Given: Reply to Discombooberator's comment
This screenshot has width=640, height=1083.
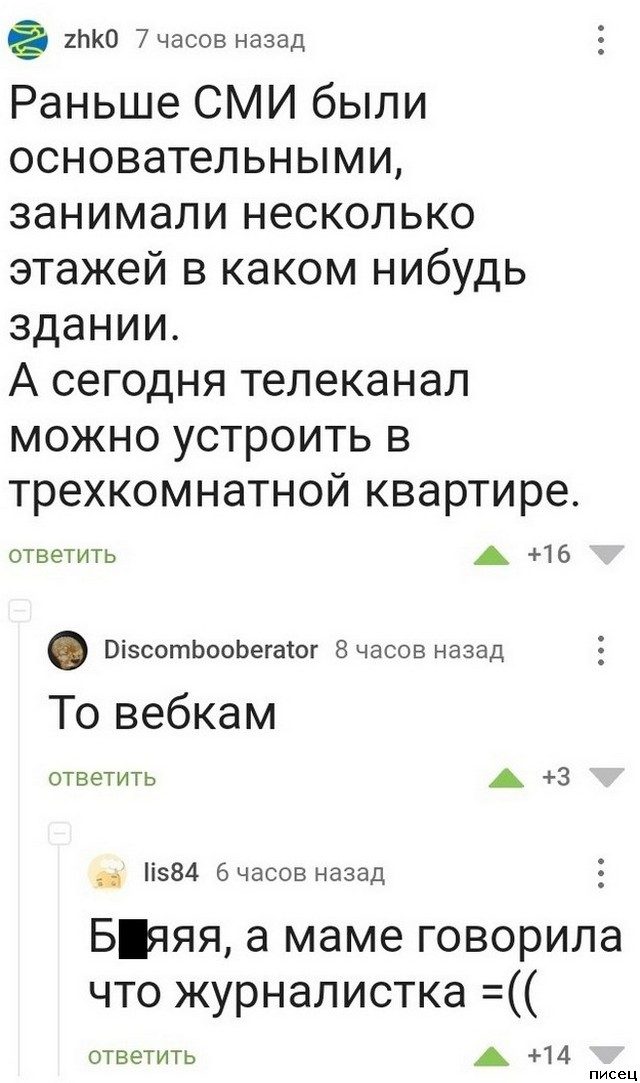Looking at the screenshot, I should (x=102, y=778).
